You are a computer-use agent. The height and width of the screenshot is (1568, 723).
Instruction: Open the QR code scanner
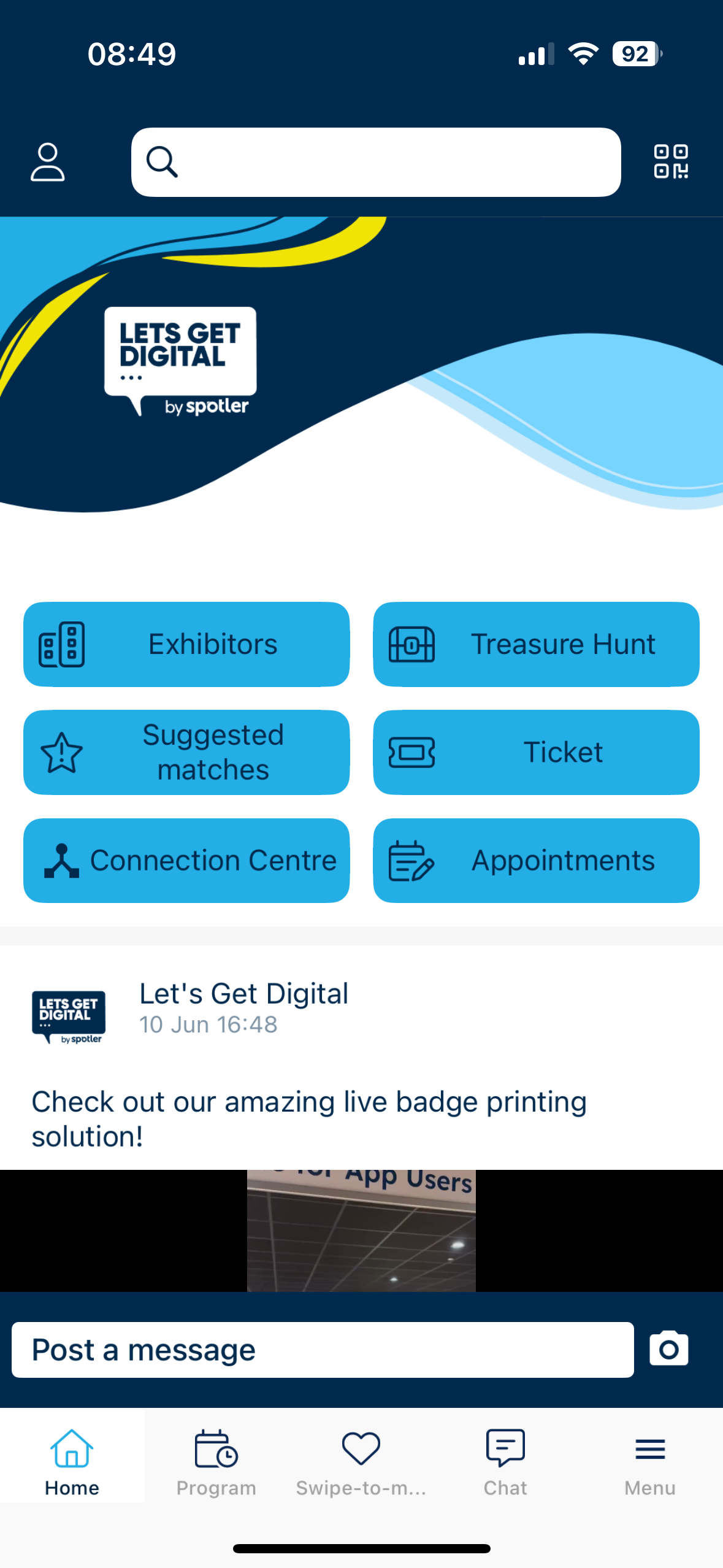click(670, 162)
